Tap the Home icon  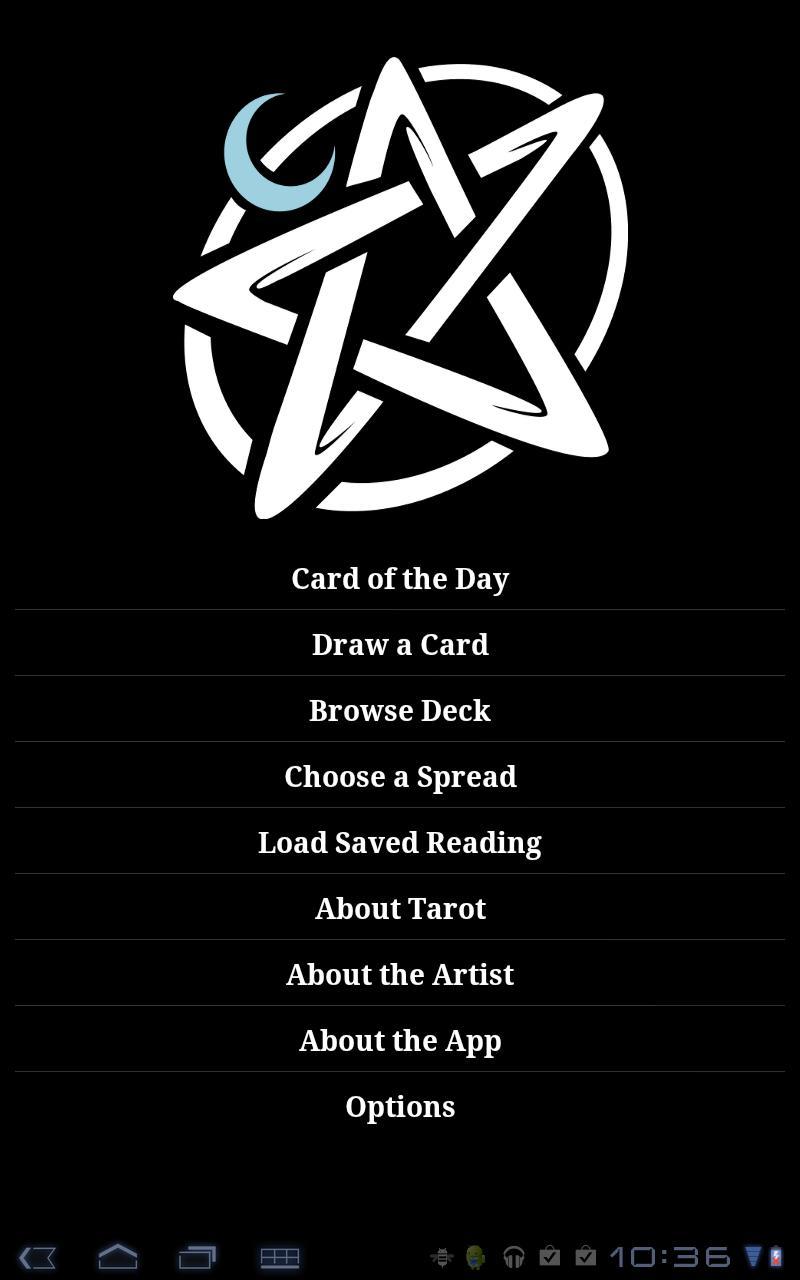[x=117, y=1256]
